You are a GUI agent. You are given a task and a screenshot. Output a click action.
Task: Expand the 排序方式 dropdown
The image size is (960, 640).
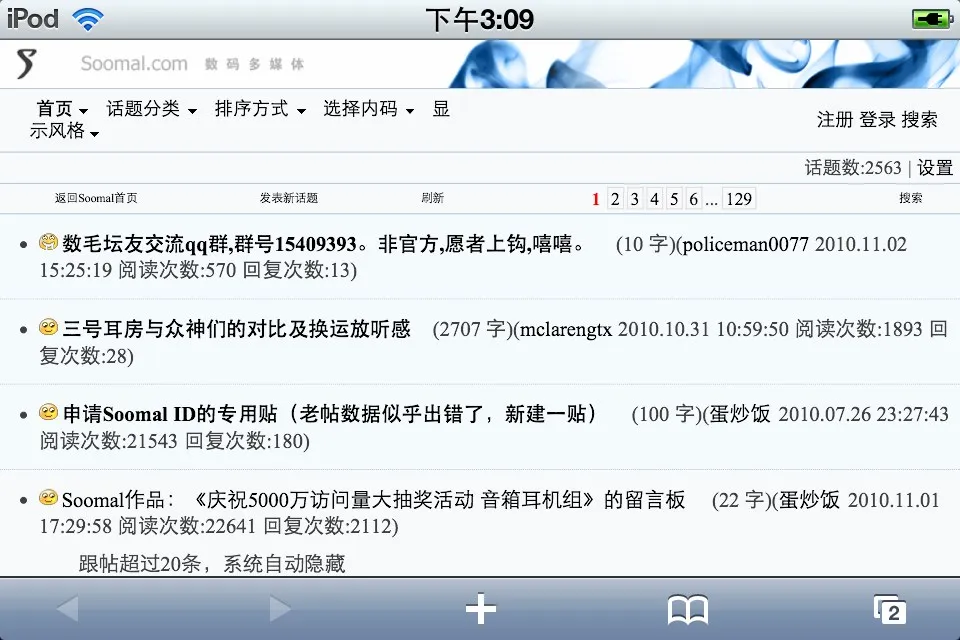coord(260,109)
